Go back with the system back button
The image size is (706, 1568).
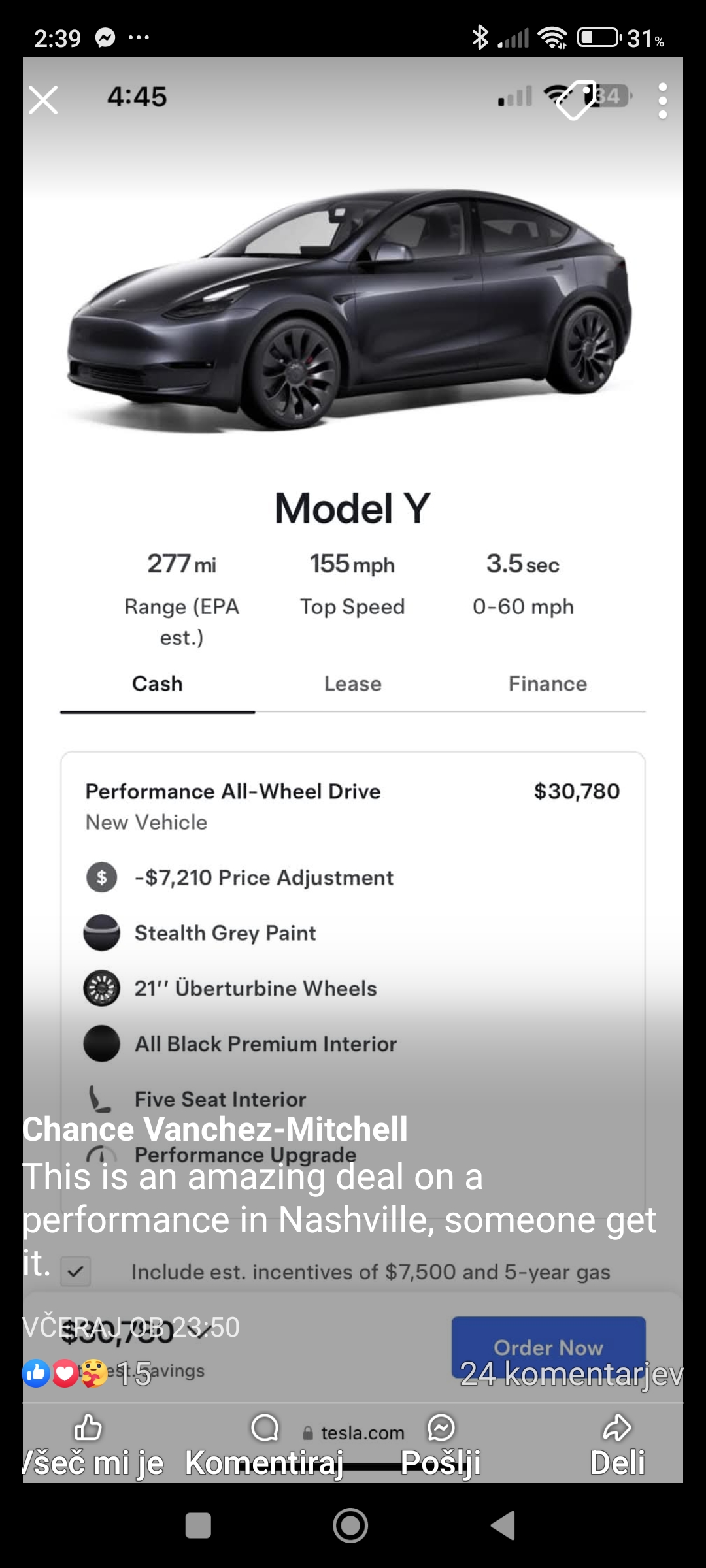[x=503, y=1526]
